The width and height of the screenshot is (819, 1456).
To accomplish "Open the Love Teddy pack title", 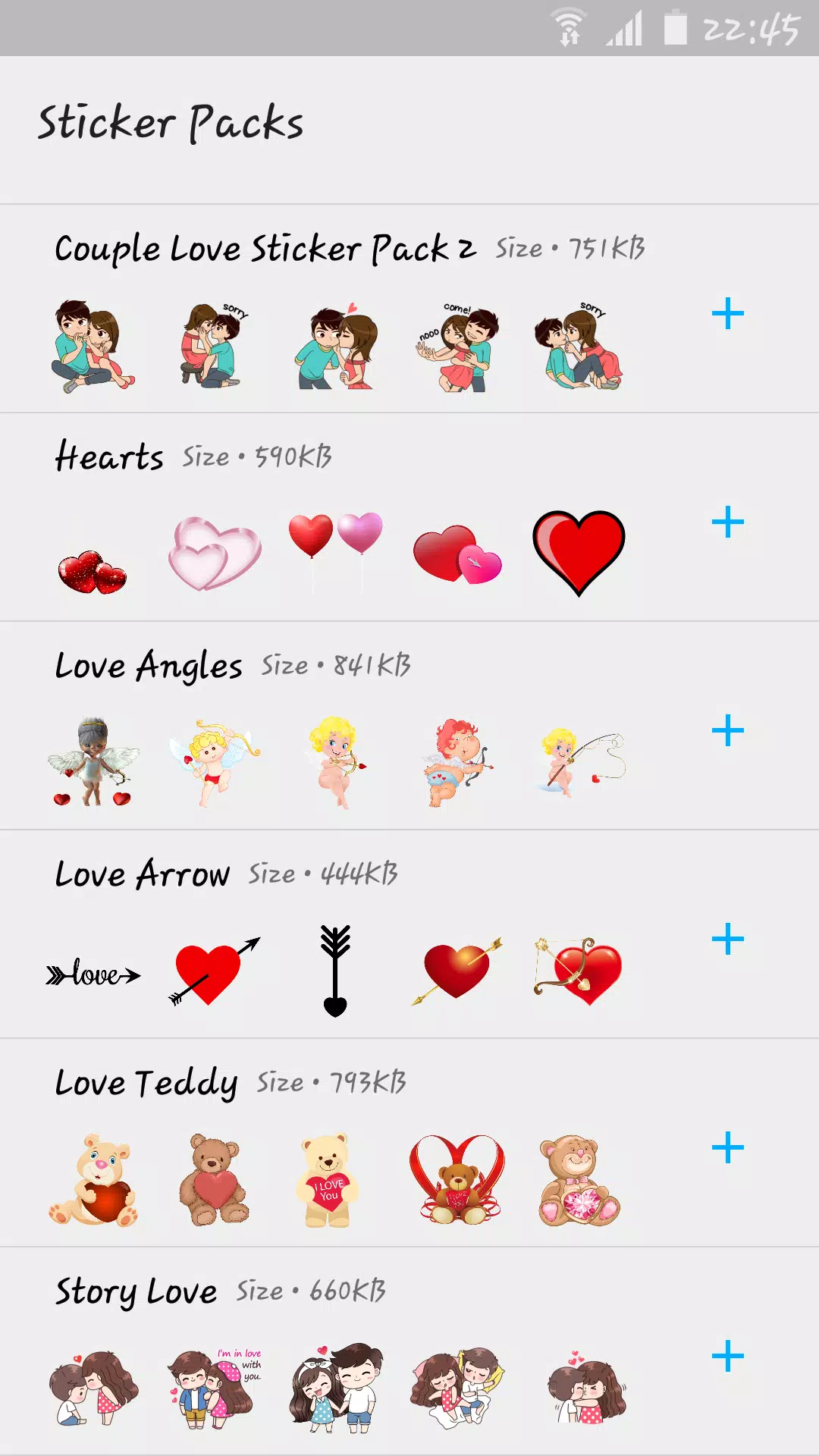I will [x=146, y=1084].
